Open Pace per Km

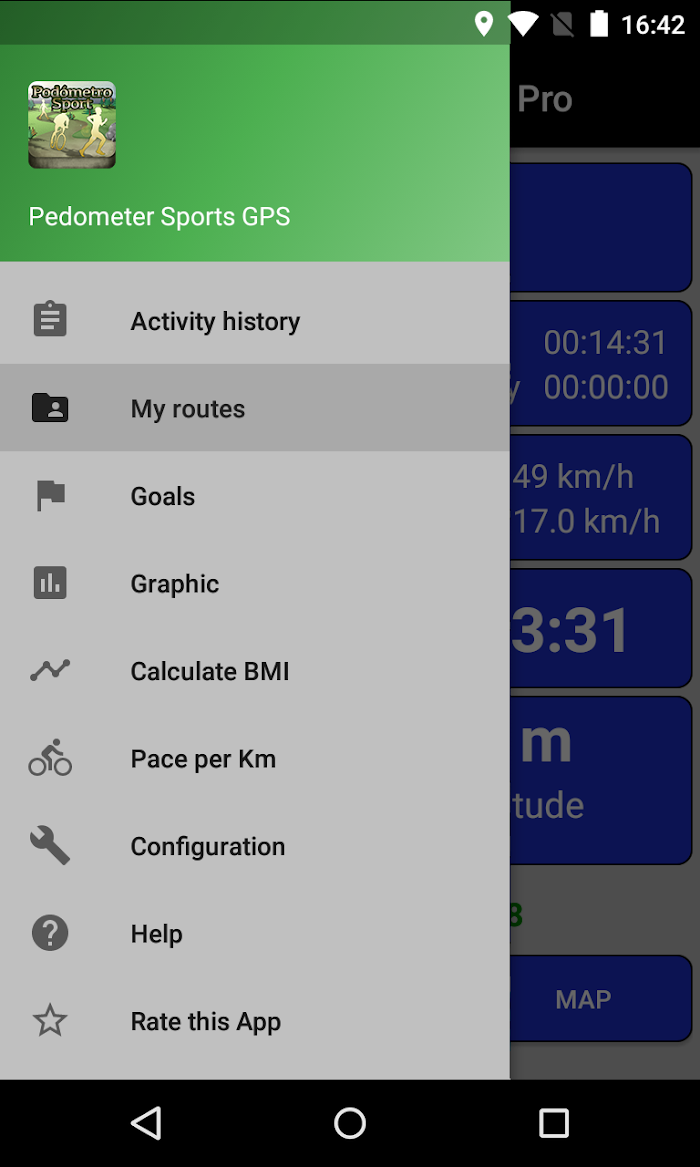[254, 758]
